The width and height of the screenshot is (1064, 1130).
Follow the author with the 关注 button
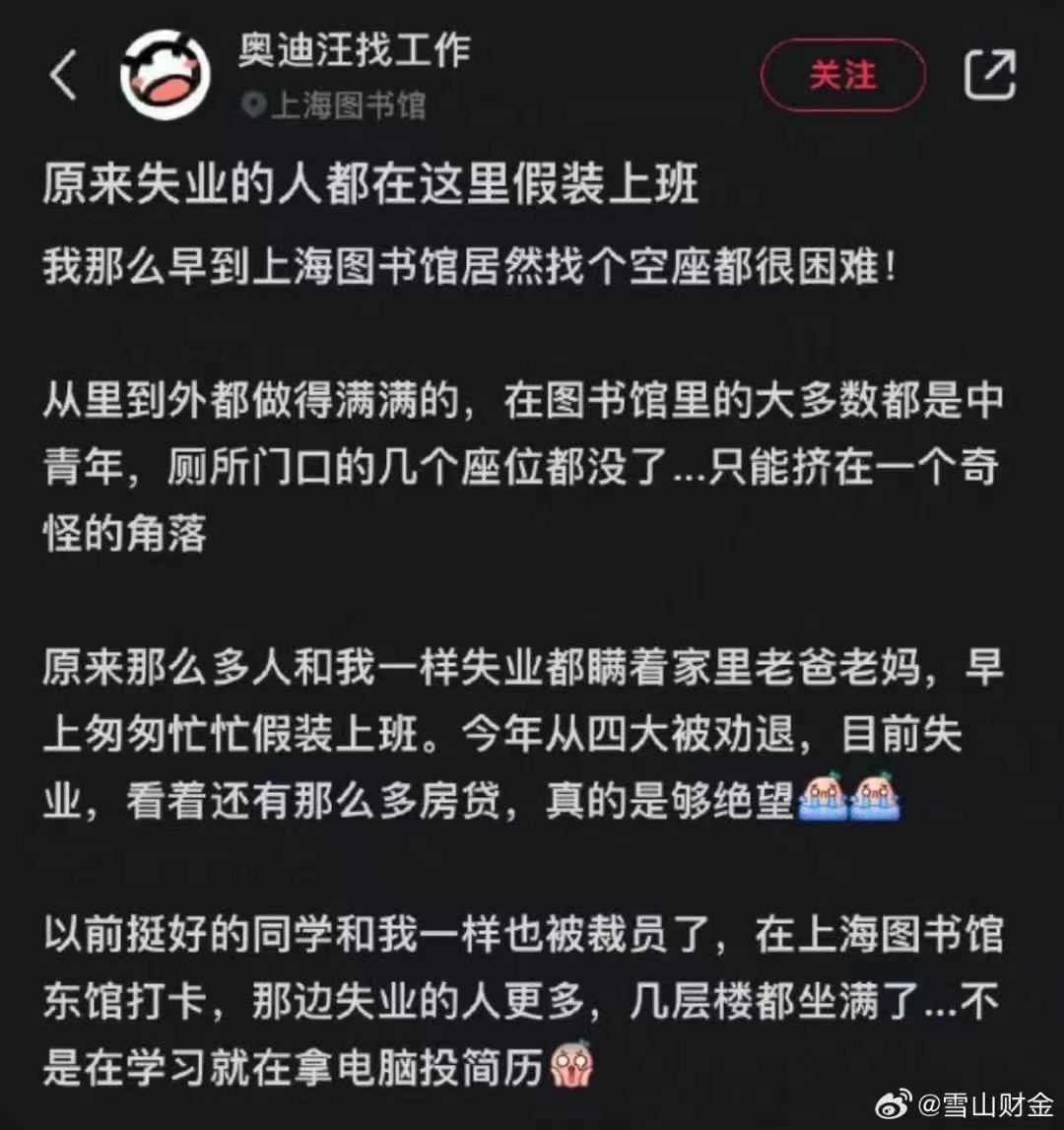[842, 75]
